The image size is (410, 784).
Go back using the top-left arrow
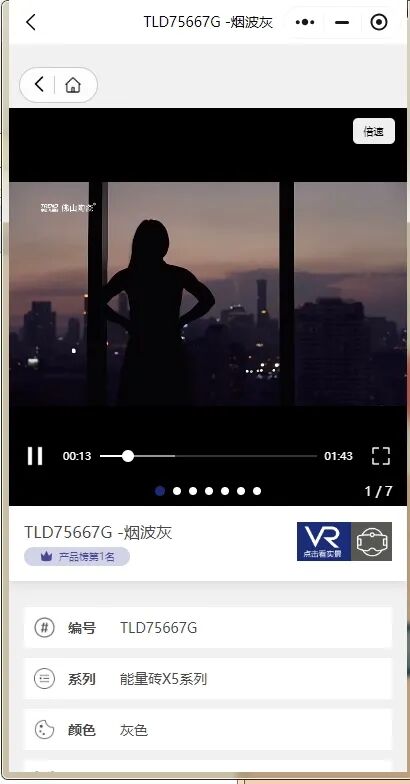(31, 22)
